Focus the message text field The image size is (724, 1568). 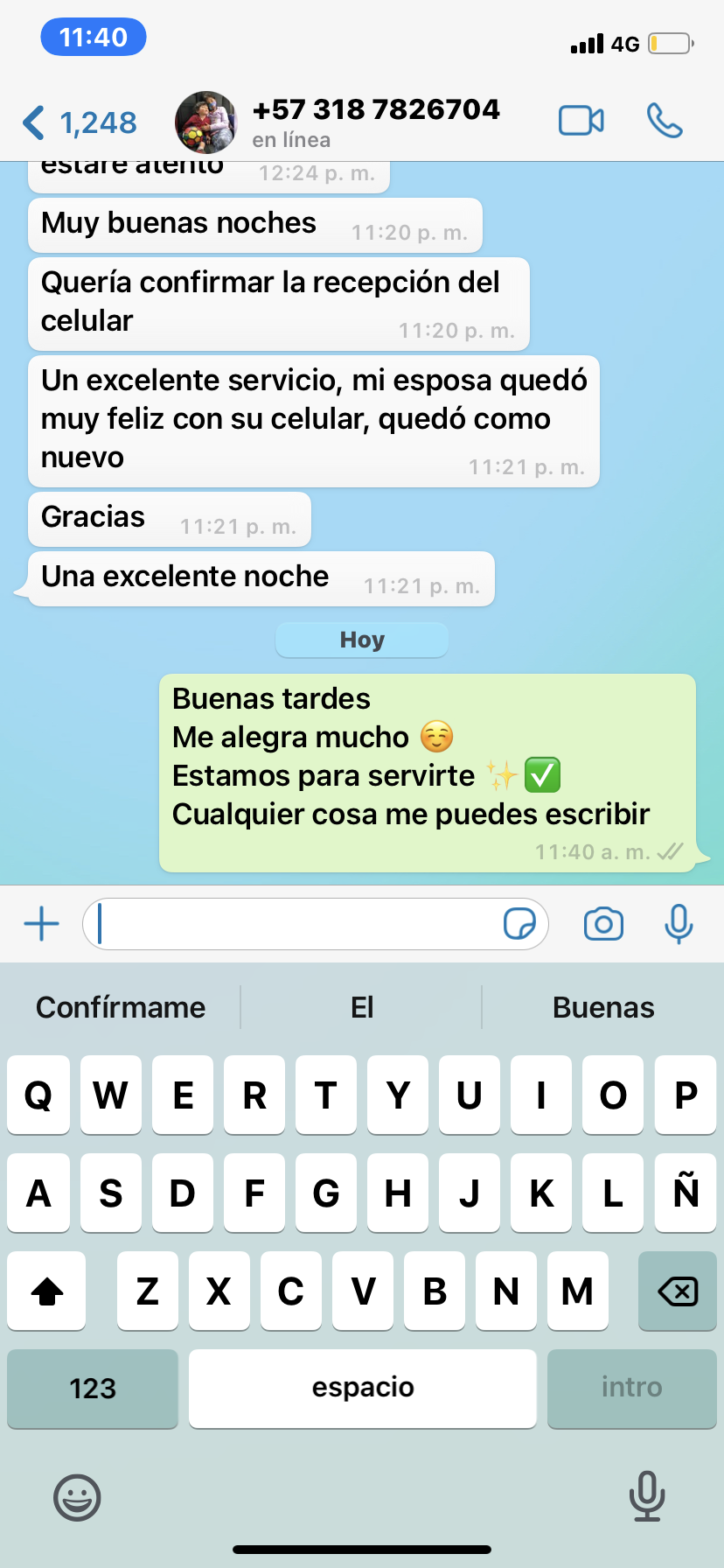[x=297, y=924]
